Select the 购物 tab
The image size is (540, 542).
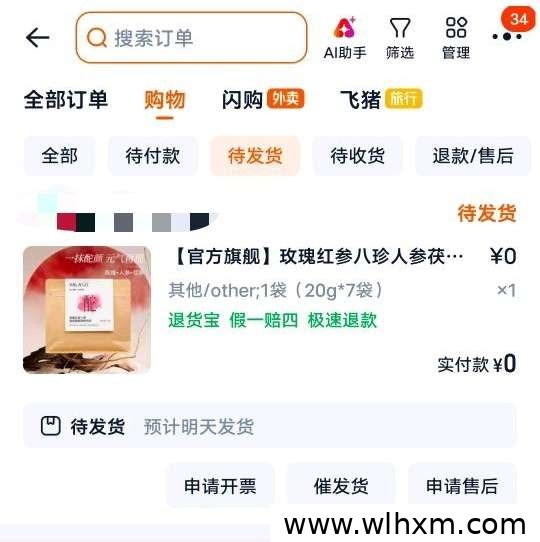tap(165, 100)
